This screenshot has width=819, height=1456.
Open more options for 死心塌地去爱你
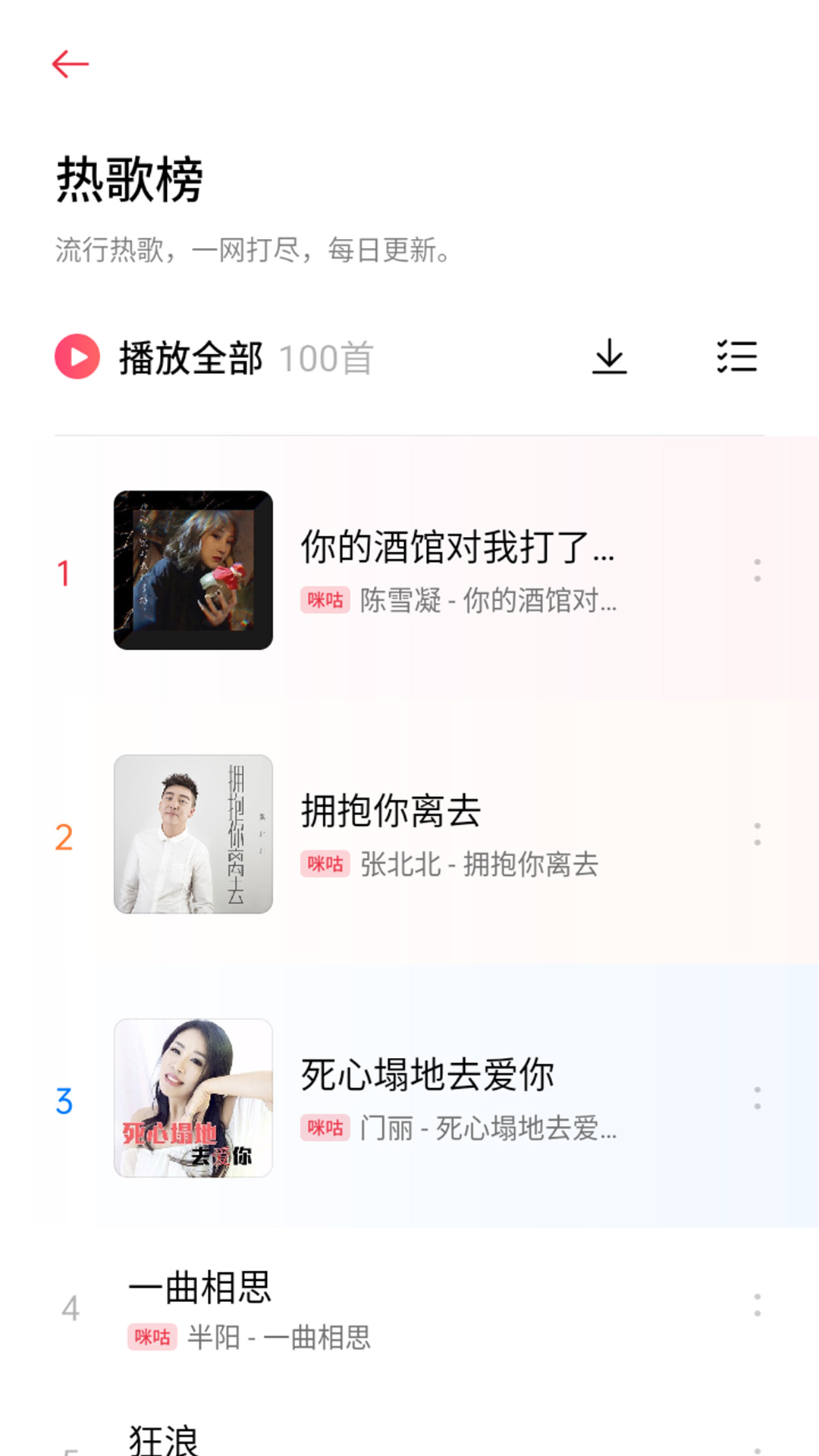[758, 1092]
